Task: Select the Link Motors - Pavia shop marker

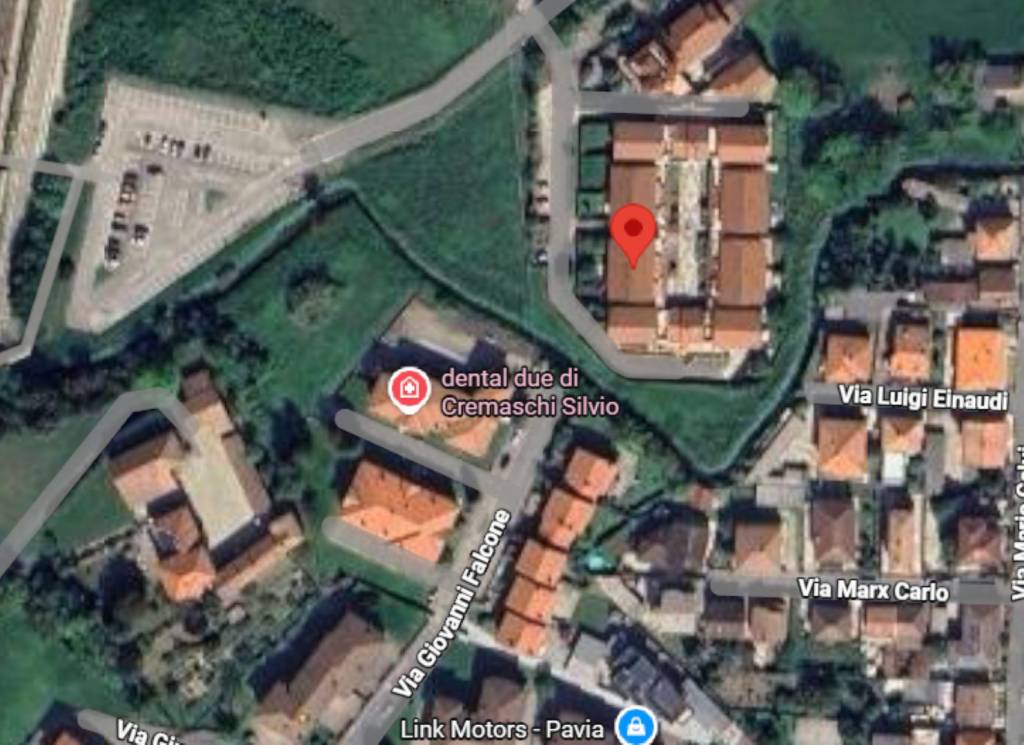Action: tap(635, 727)
